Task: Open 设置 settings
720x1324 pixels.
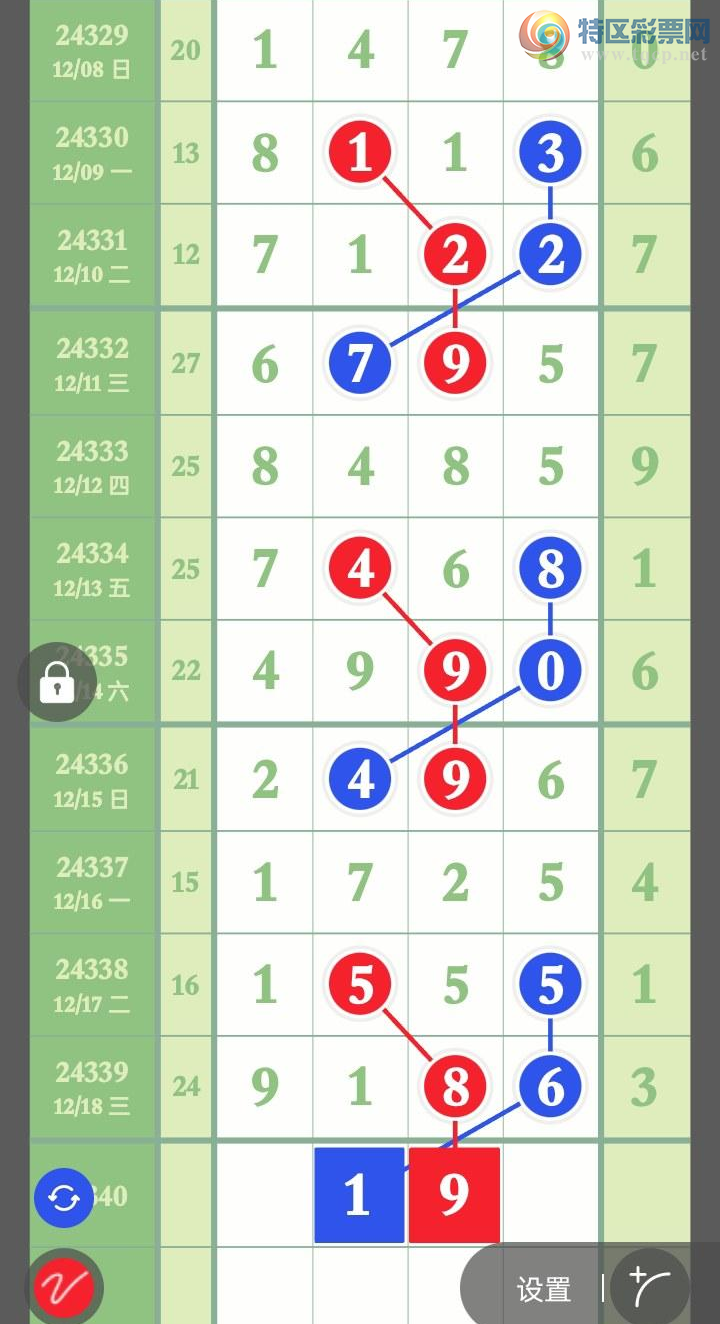Action: tap(543, 1289)
